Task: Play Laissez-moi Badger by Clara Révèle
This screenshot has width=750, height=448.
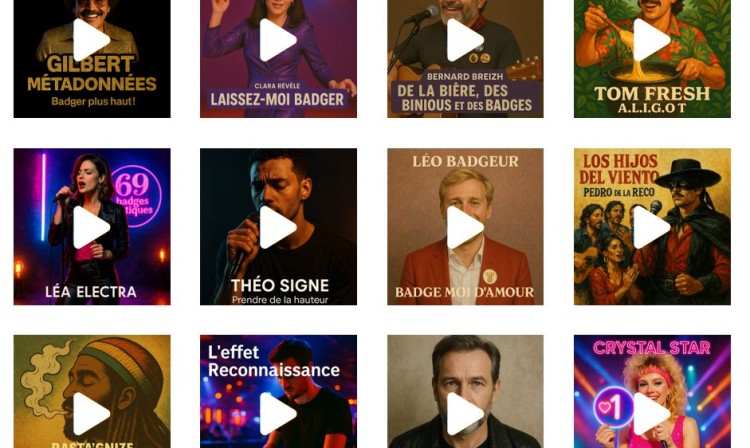Action: coord(278,40)
